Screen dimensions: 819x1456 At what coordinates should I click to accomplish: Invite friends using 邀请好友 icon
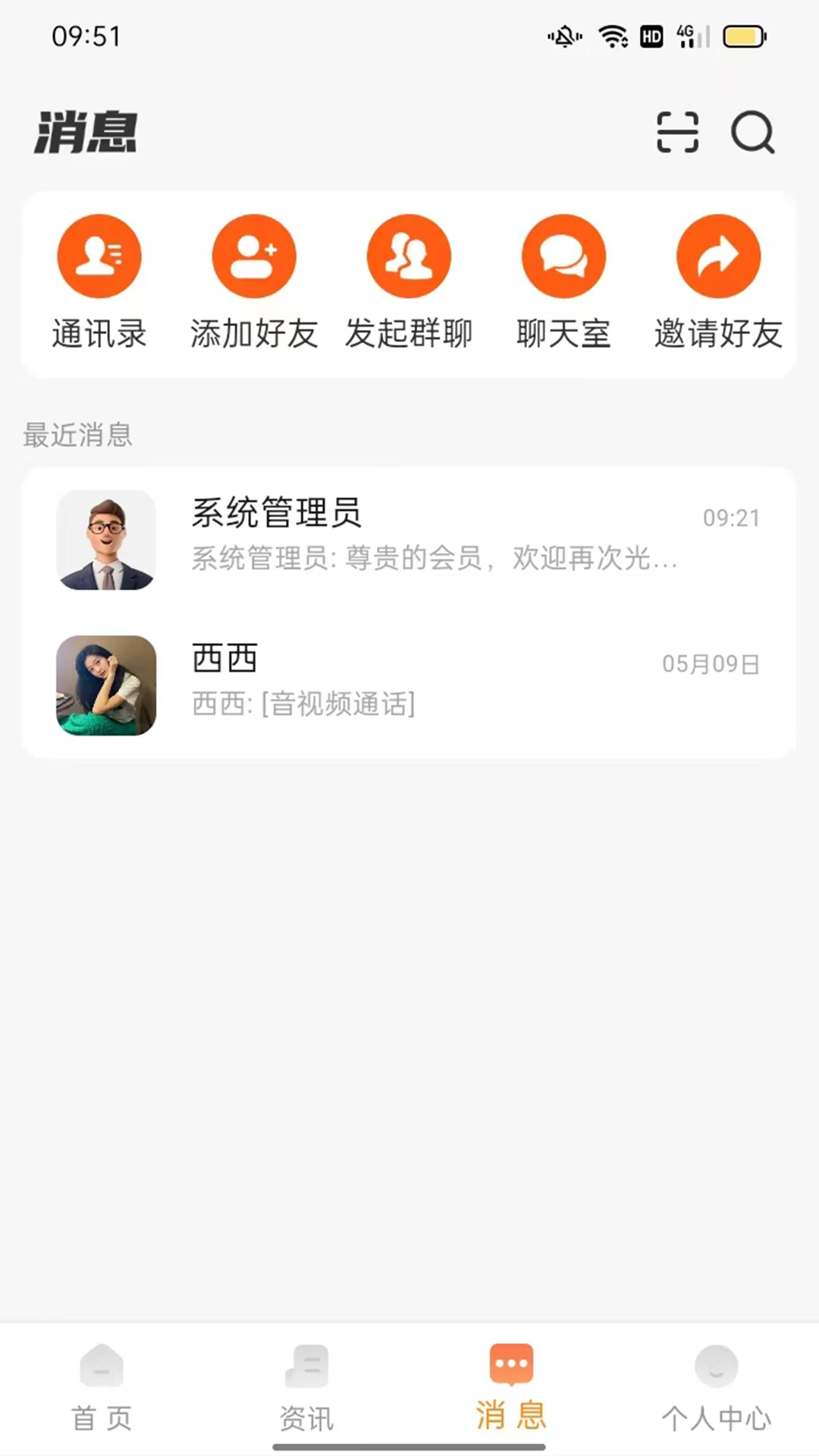click(718, 256)
